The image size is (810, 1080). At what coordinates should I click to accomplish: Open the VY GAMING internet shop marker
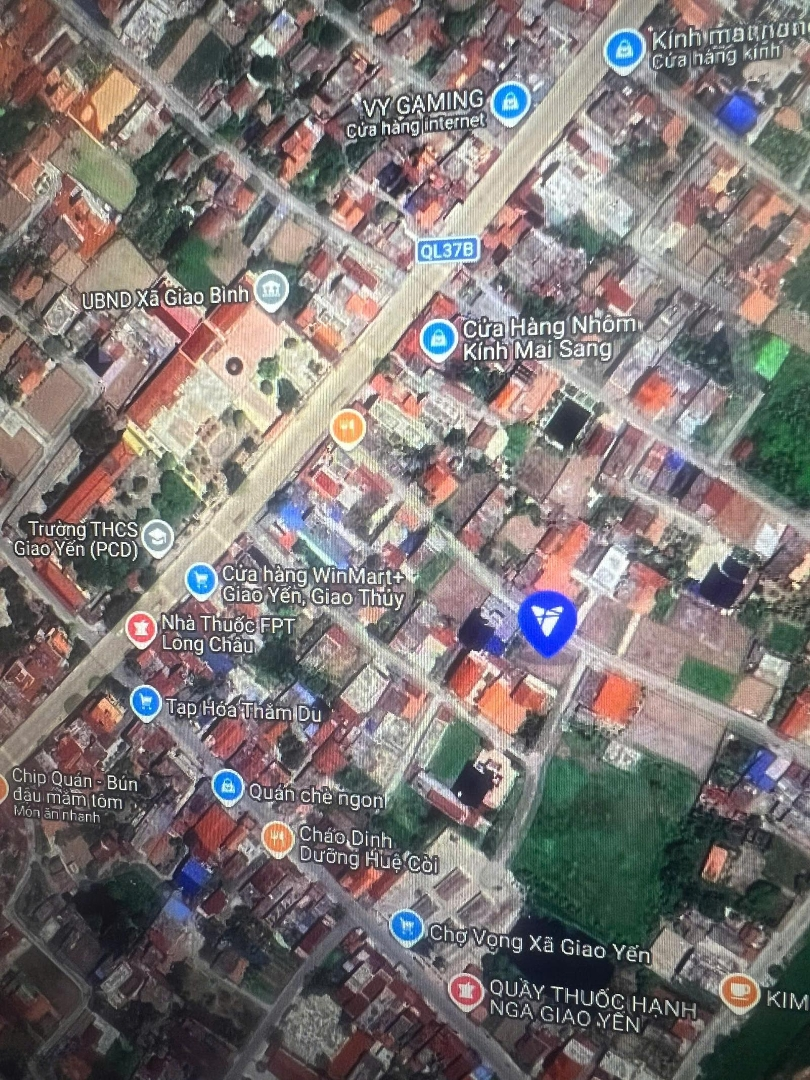pos(511,101)
